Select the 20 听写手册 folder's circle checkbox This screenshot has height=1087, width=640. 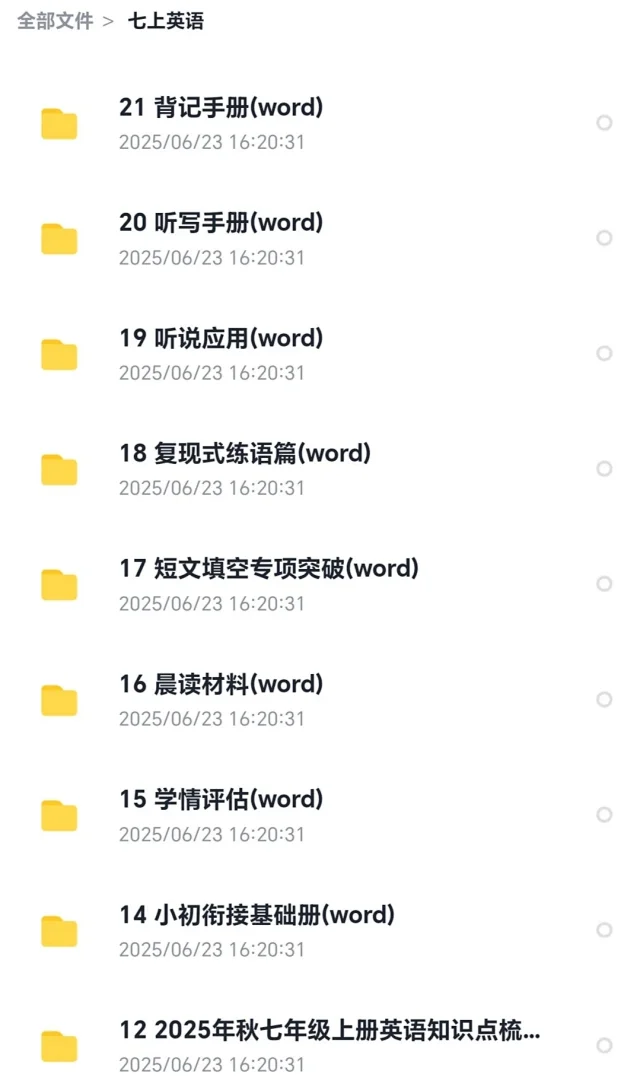[605, 238]
